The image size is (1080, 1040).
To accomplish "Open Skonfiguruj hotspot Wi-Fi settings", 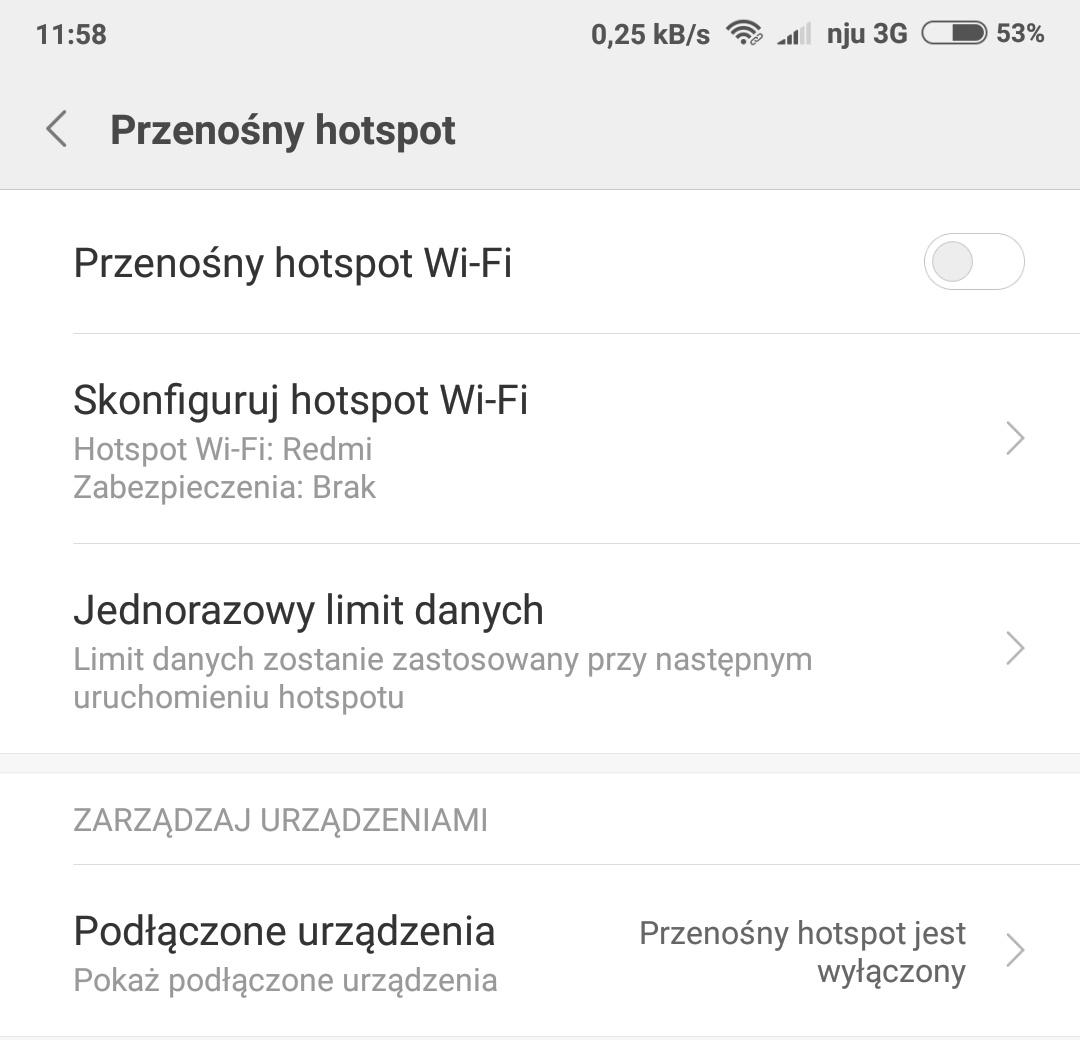I will tap(540, 440).
